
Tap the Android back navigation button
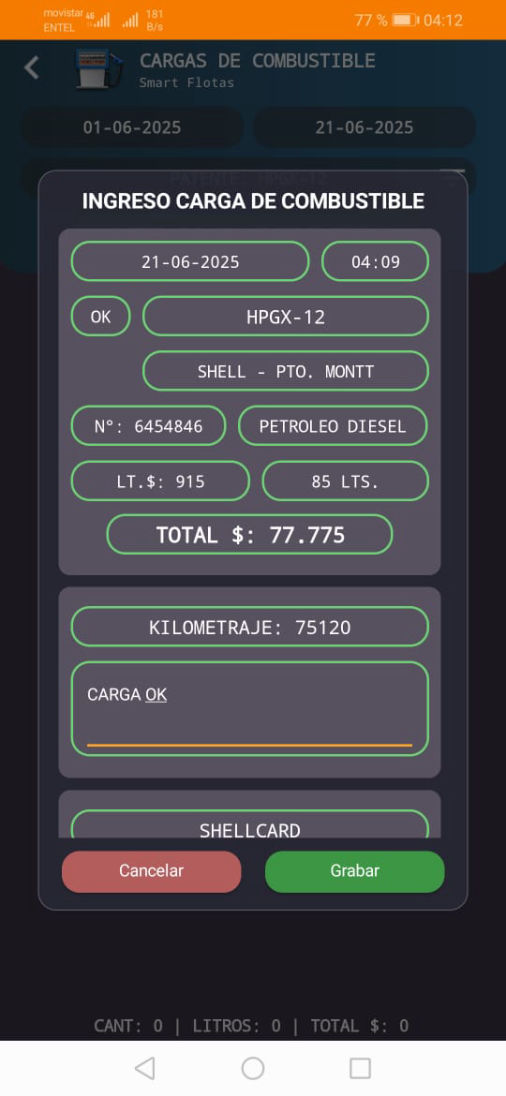(145, 1068)
